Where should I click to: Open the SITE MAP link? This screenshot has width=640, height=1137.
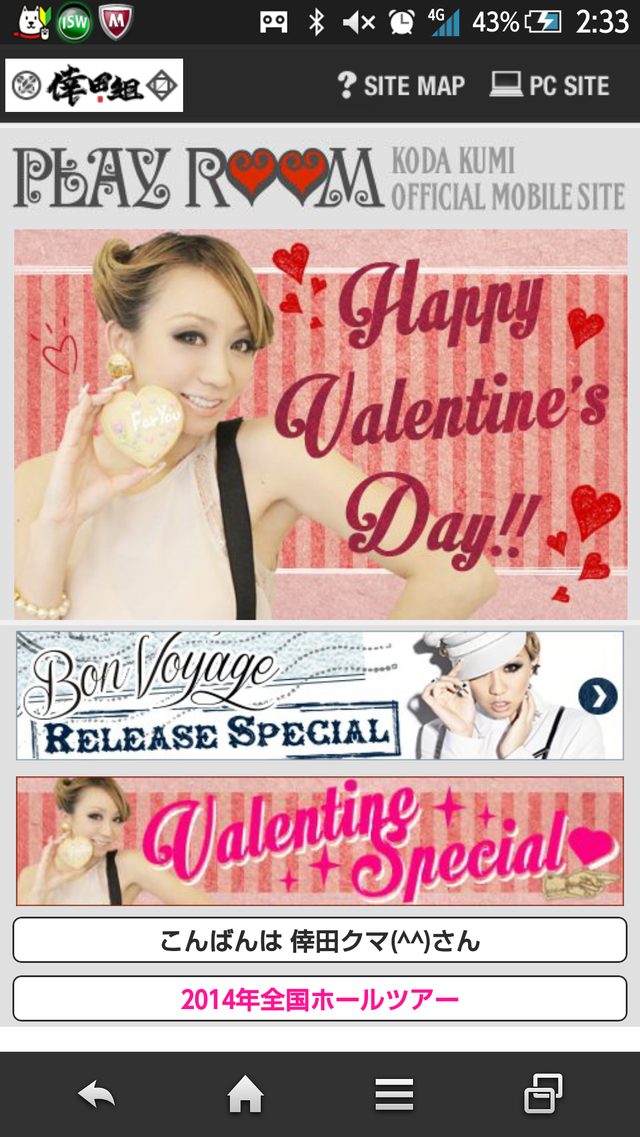pyautogui.click(x=401, y=86)
